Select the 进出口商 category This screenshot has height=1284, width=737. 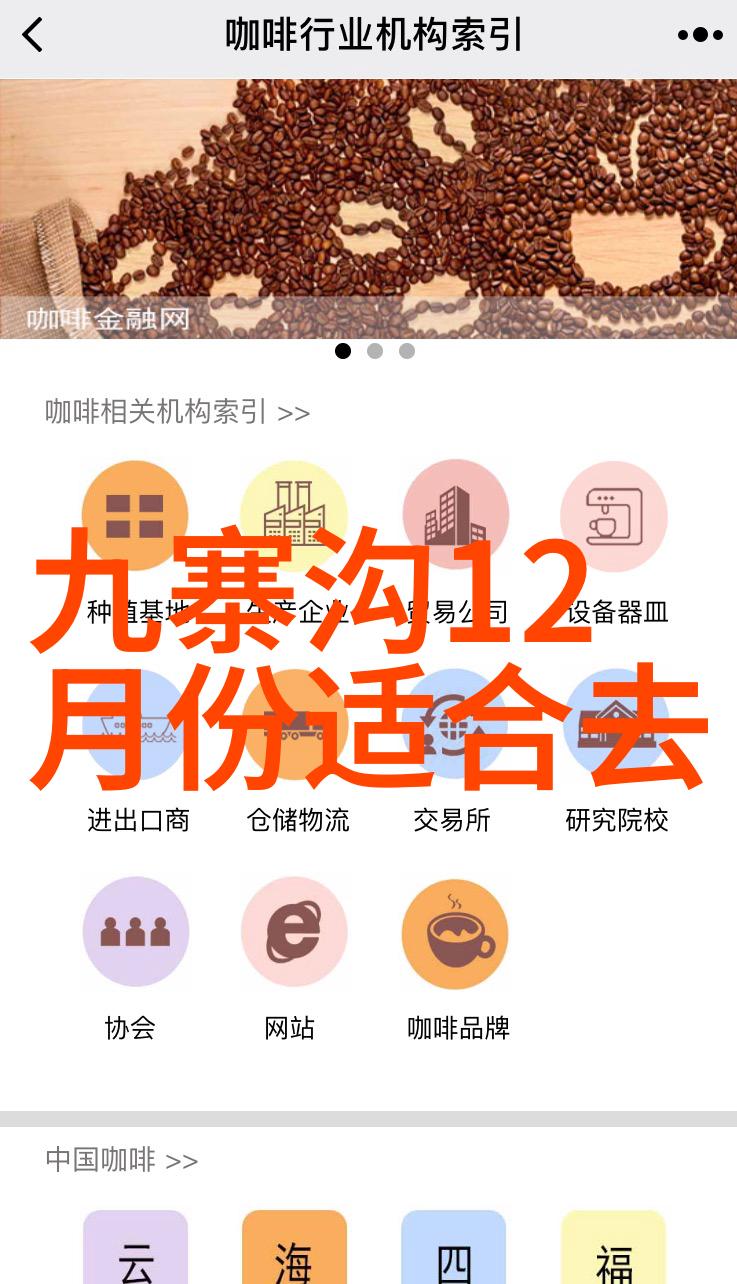[137, 724]
